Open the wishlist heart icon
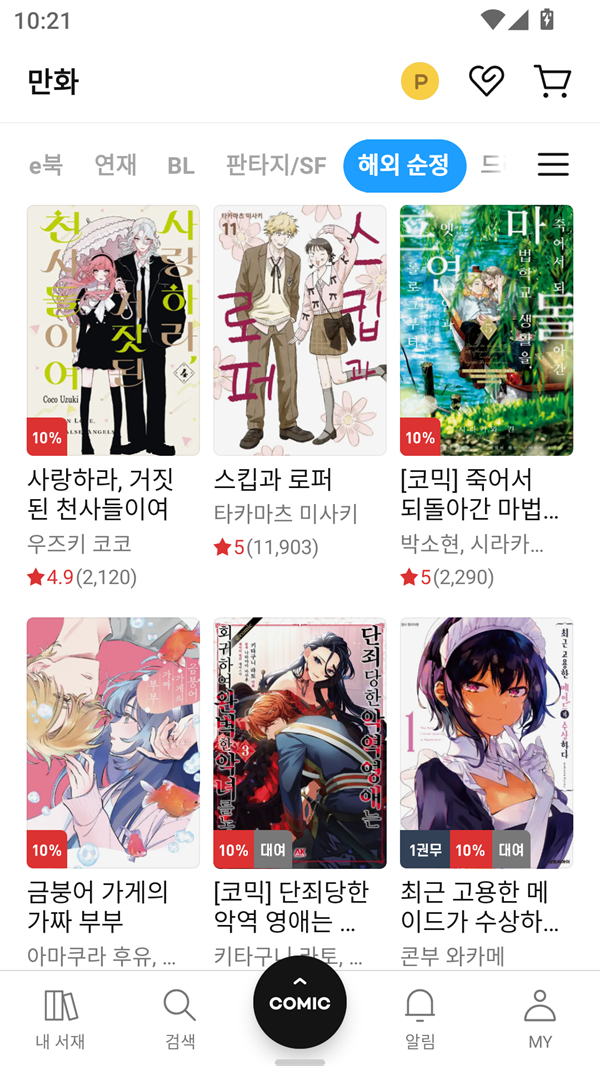The height and width of the screenshot is (1066, 600). pyautogui.click(x=486, y=81)
